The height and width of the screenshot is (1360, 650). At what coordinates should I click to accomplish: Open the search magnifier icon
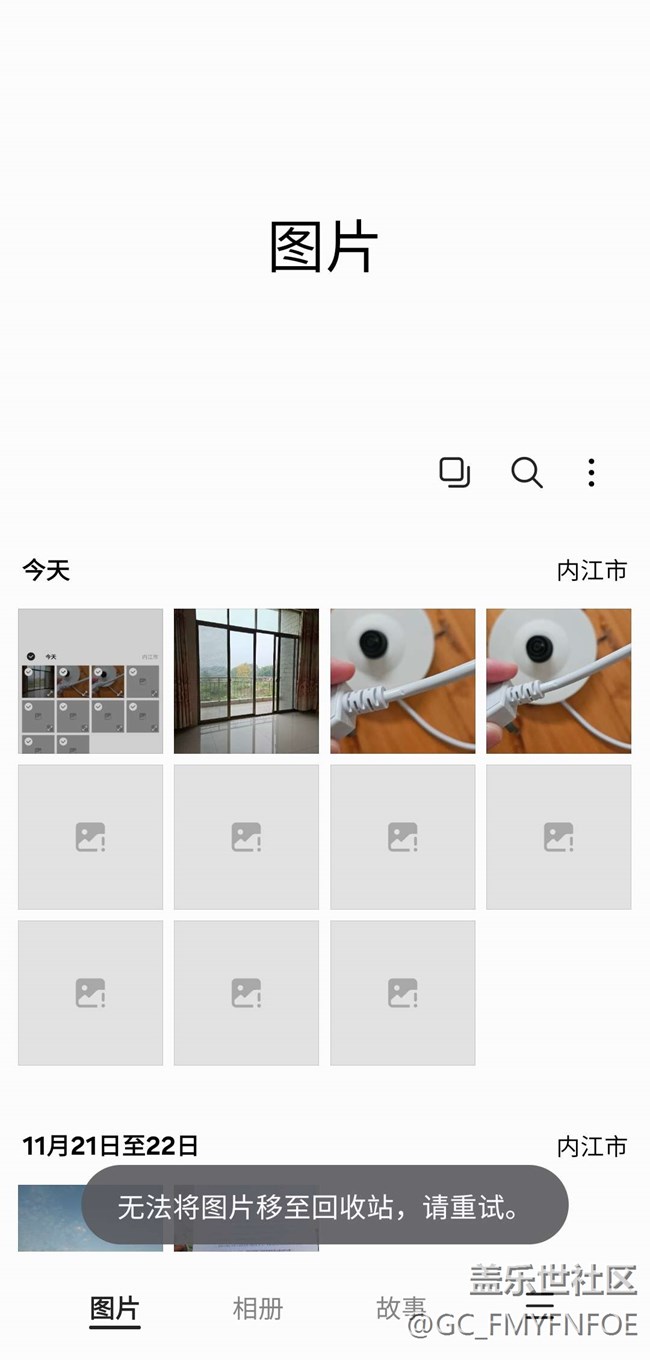[526, 472]
